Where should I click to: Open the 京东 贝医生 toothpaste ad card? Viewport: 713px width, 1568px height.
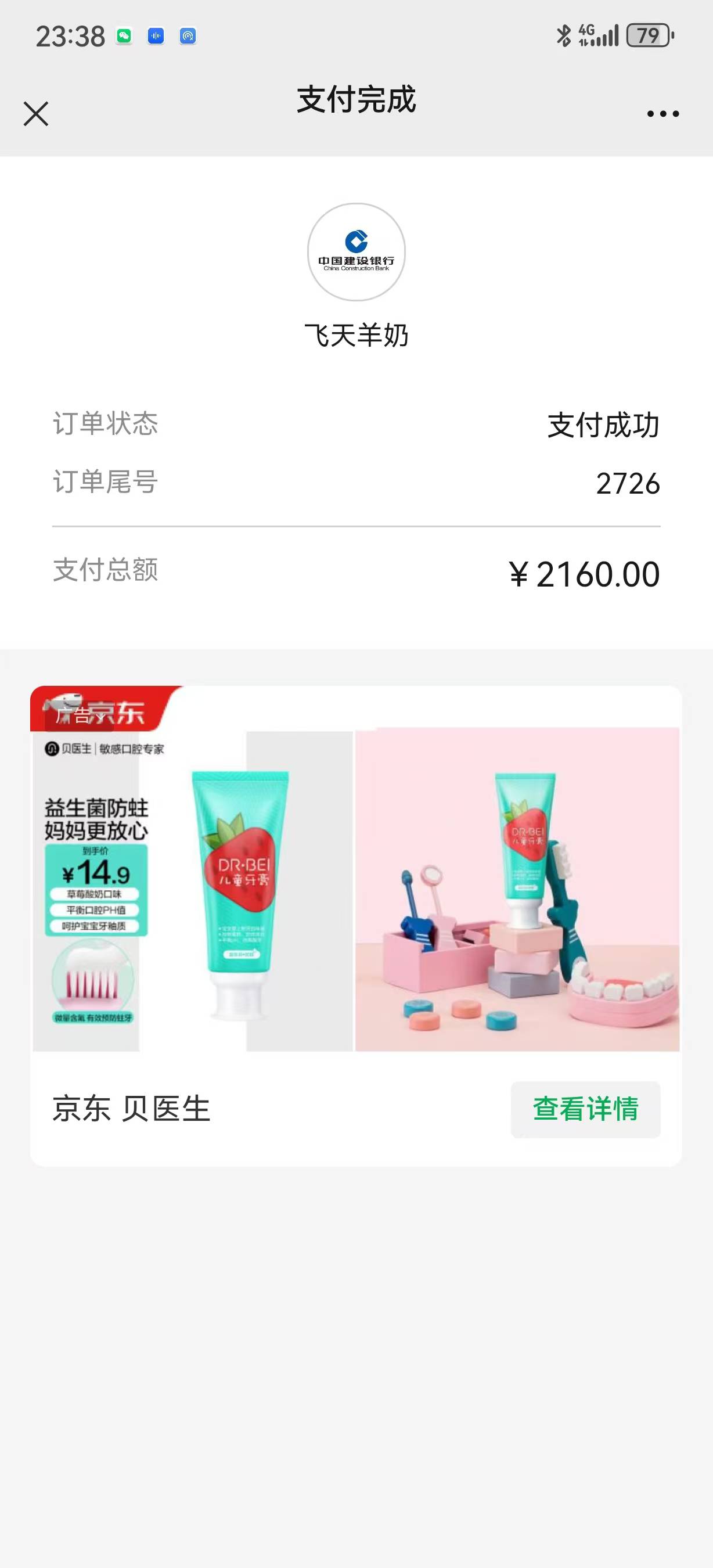click(x=355, y=889)
